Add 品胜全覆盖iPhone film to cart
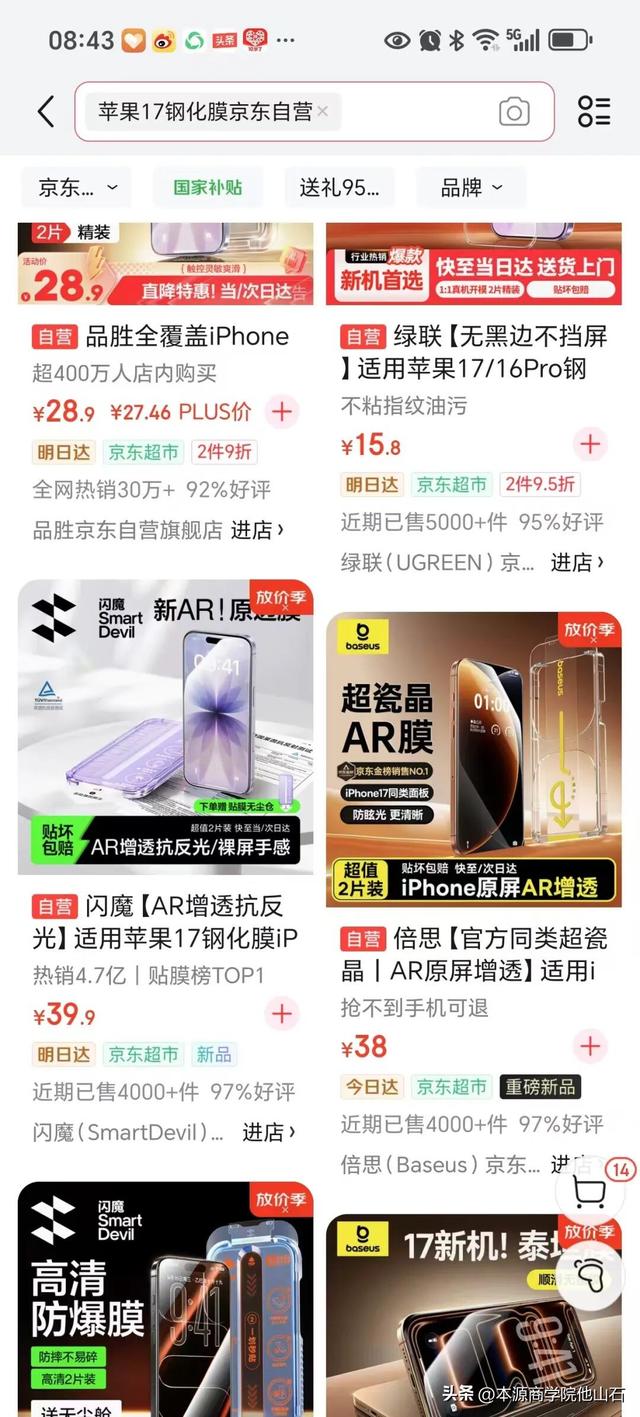The image size is (640, 1417). [x=282, y=411]
